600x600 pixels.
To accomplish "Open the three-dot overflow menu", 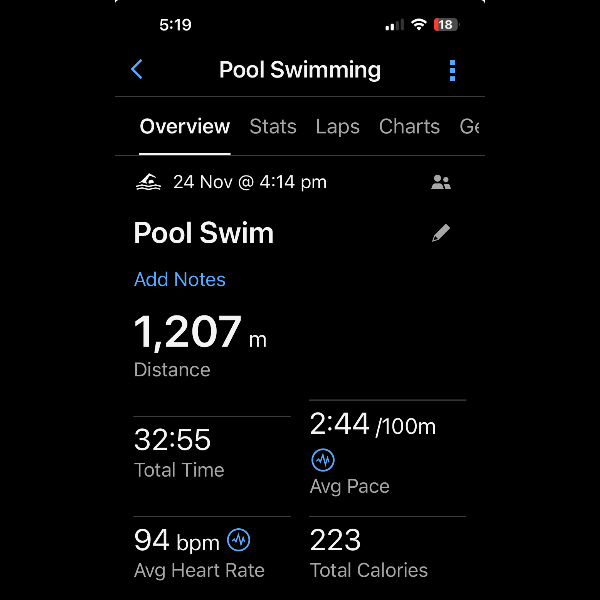I will (452, 70).
